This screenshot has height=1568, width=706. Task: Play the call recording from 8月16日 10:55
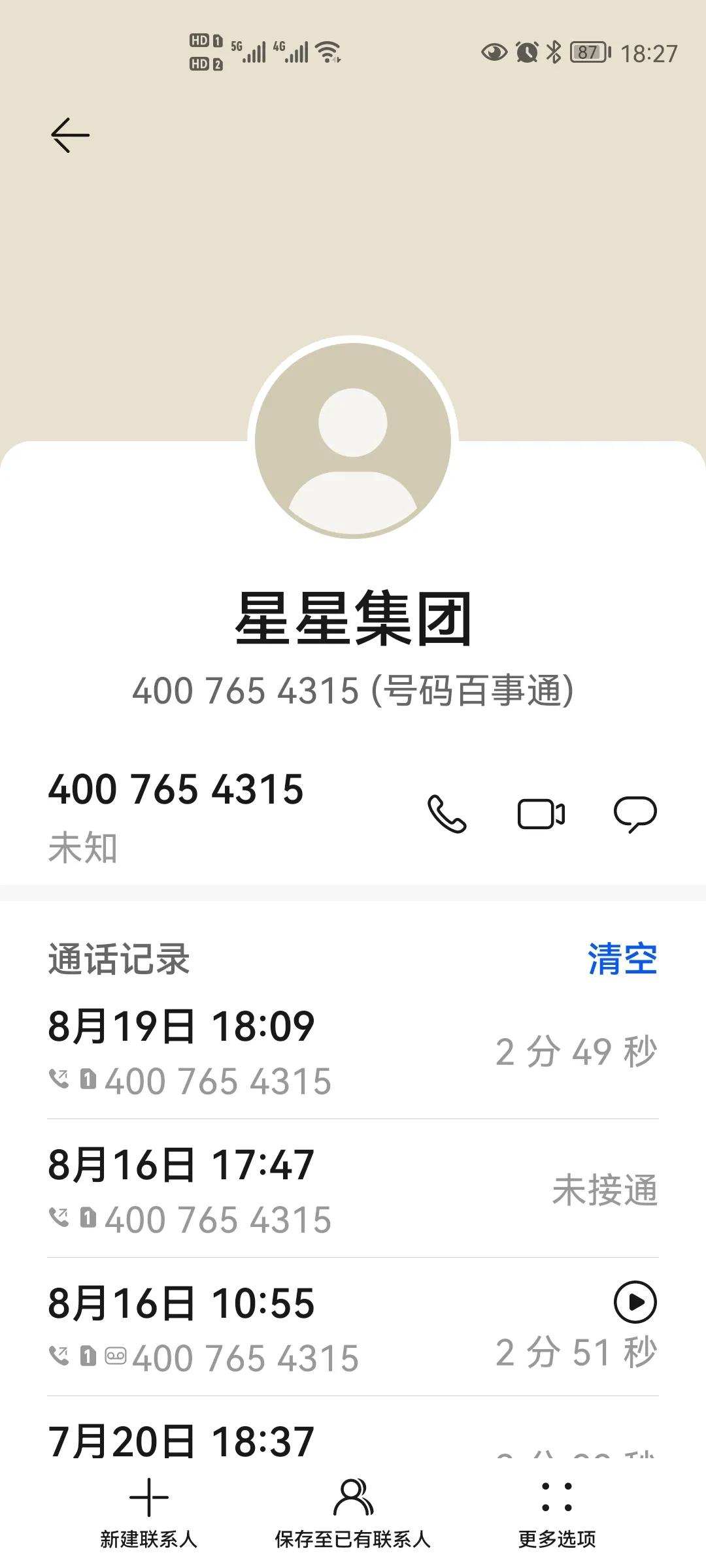(x=636, y=1301)
